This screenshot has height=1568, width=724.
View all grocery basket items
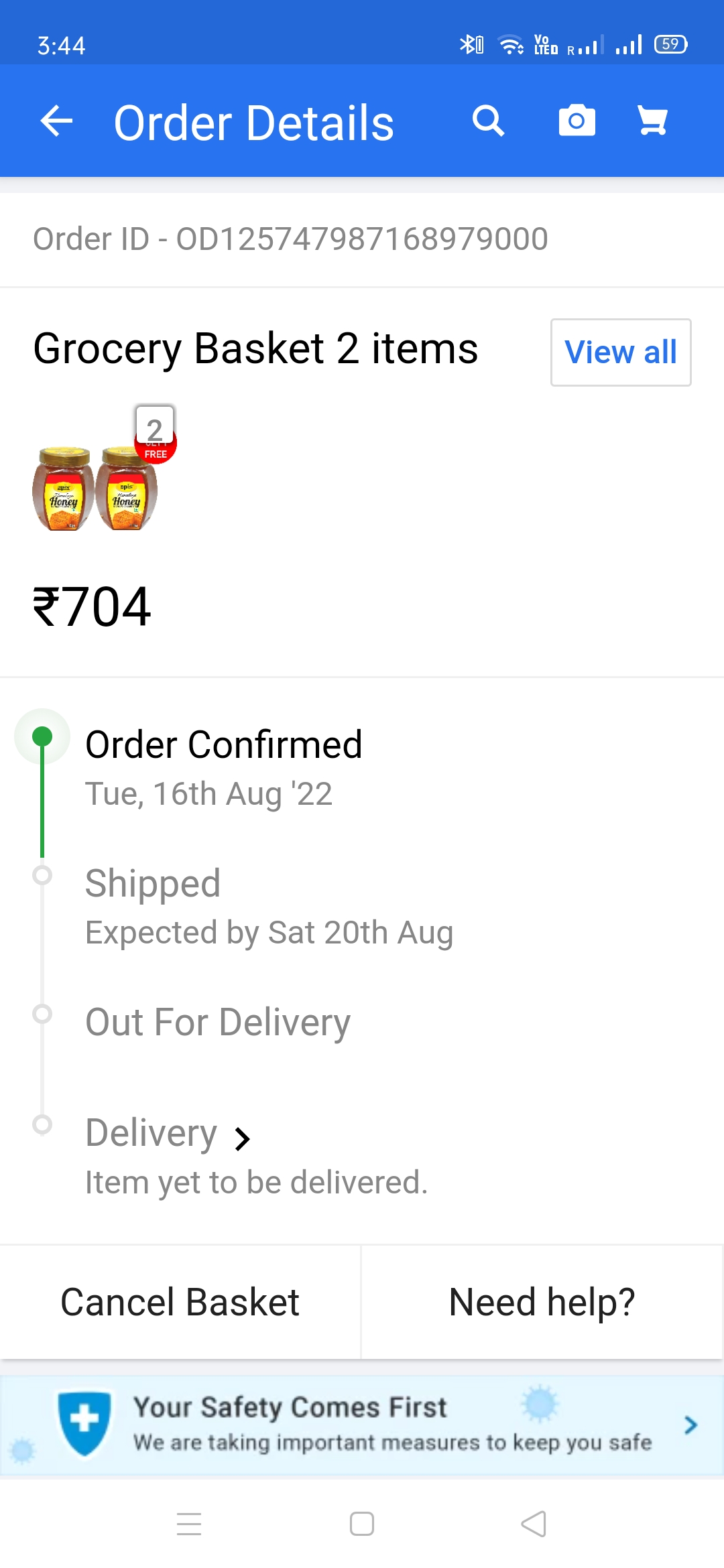click(621, 352)
